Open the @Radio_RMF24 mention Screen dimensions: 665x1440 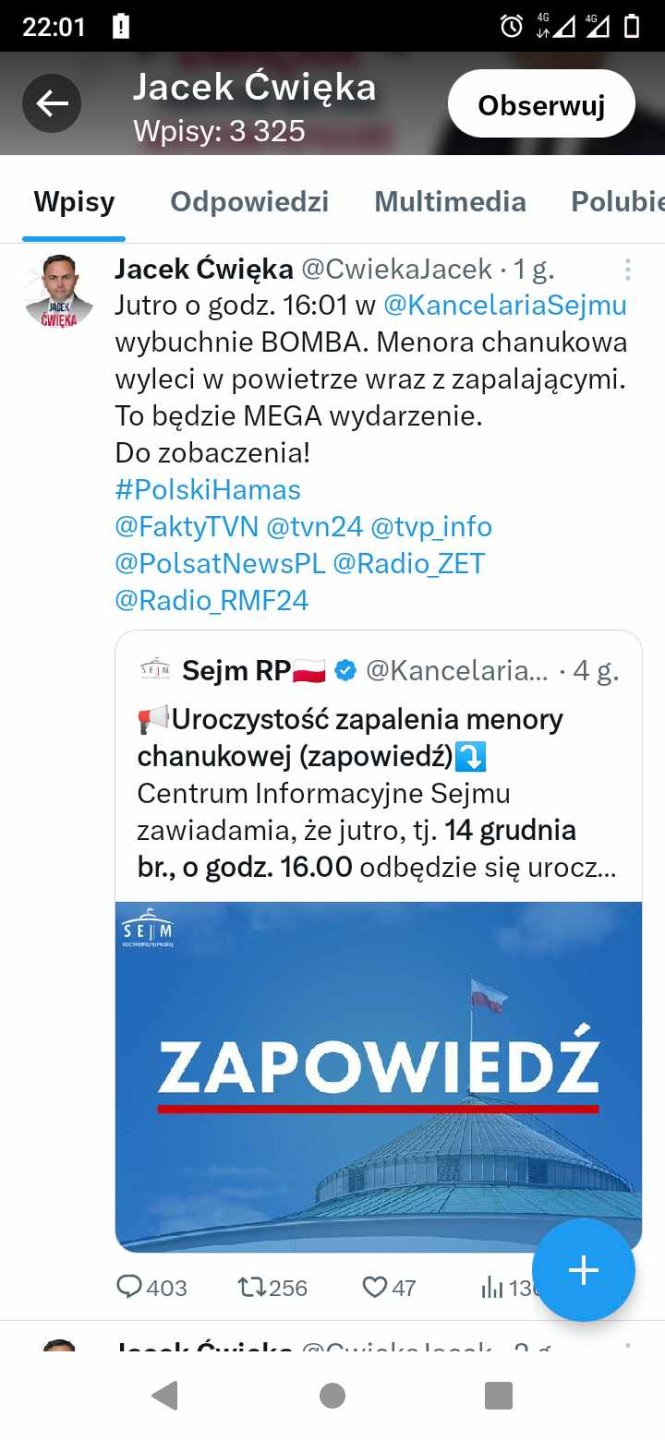click(212, 601)
